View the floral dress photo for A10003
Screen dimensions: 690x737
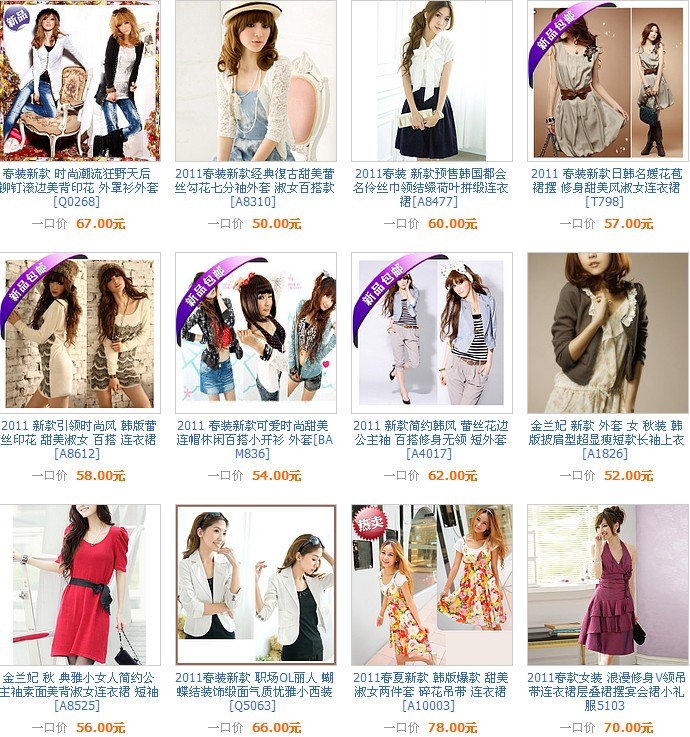(431, 585)
